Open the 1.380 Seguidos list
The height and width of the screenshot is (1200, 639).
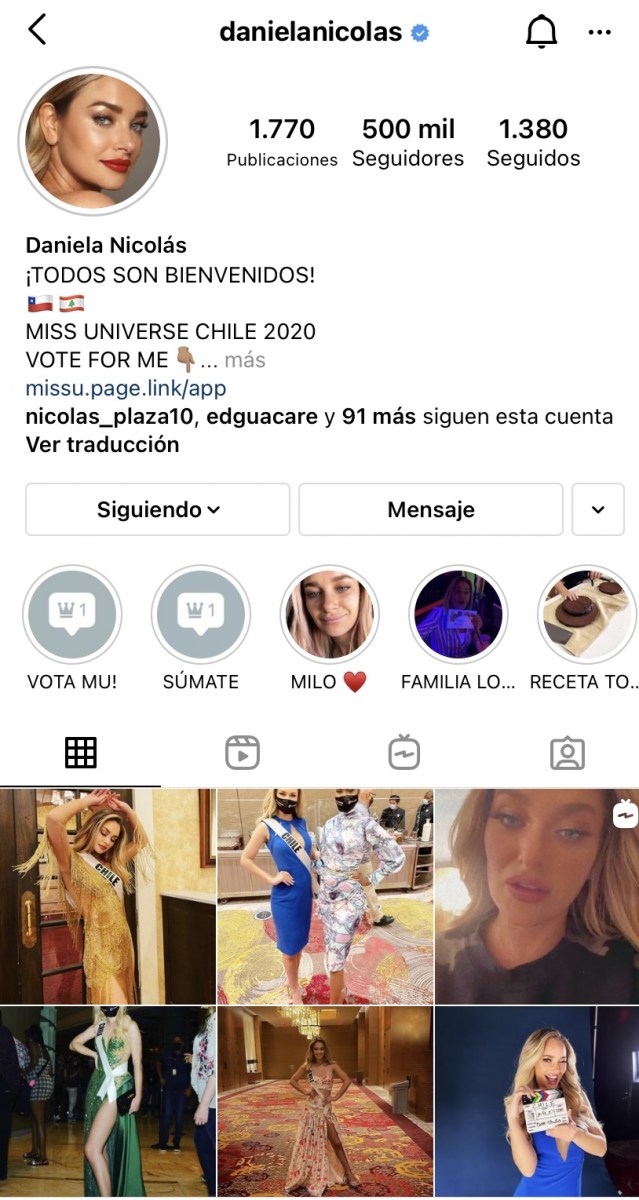(x=533, y=143)
